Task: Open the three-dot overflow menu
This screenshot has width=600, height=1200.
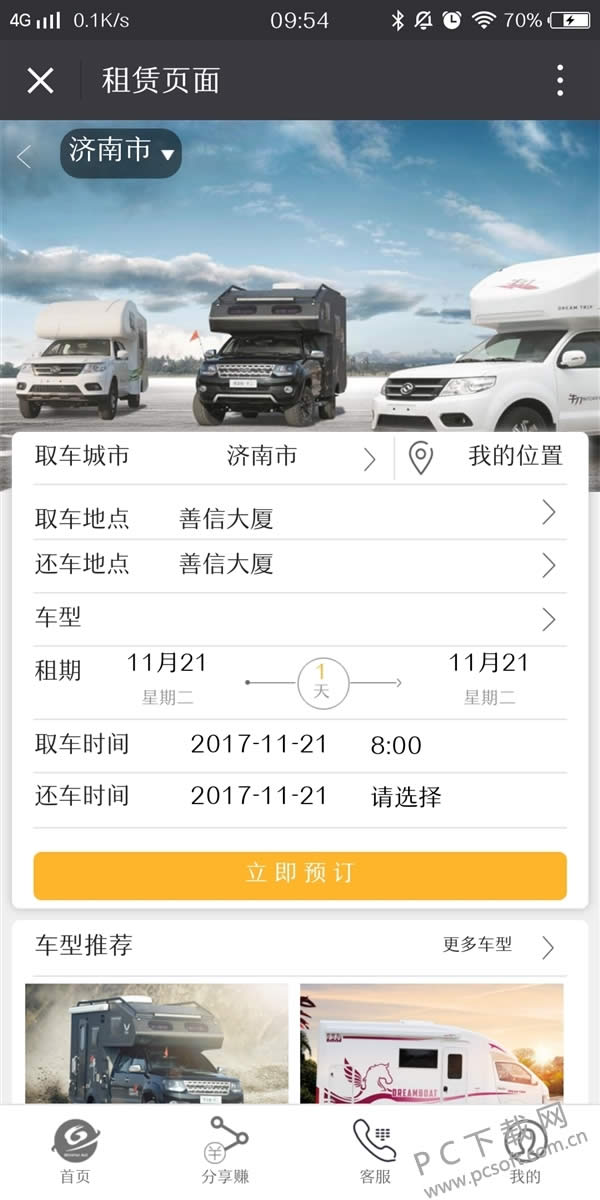Action: click(560, 81)
